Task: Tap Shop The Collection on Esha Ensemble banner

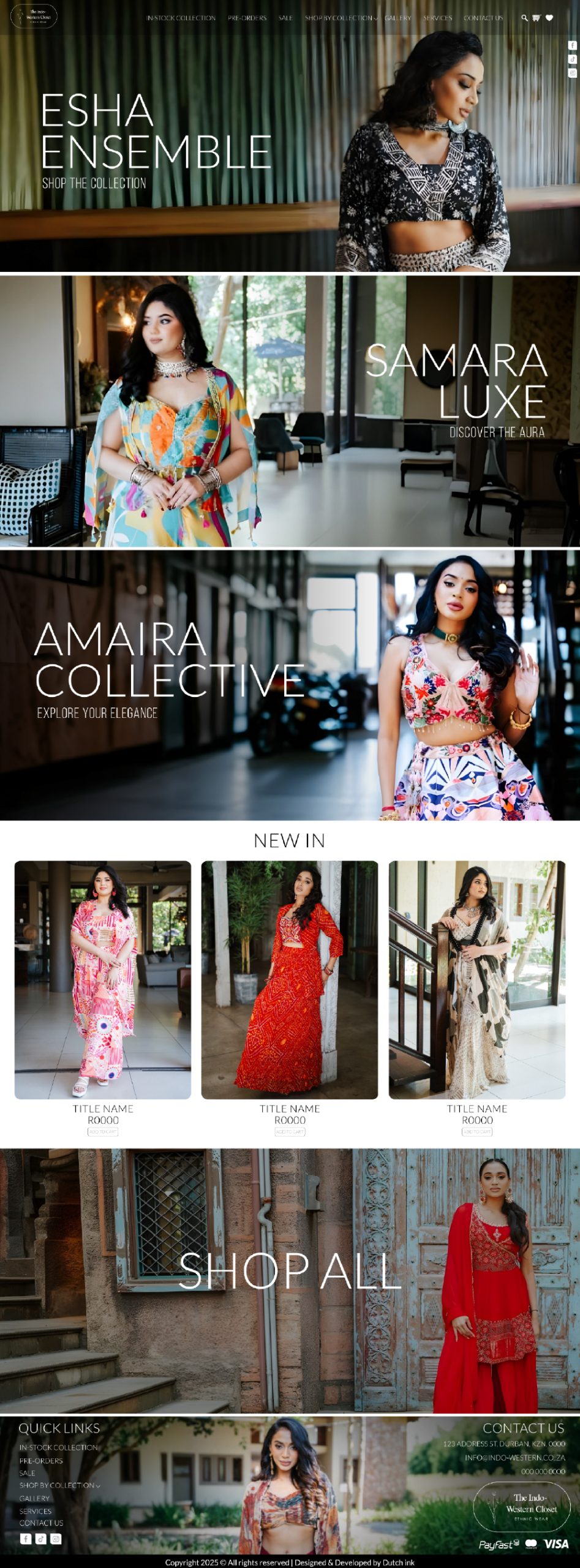Action: coord(94,183)
